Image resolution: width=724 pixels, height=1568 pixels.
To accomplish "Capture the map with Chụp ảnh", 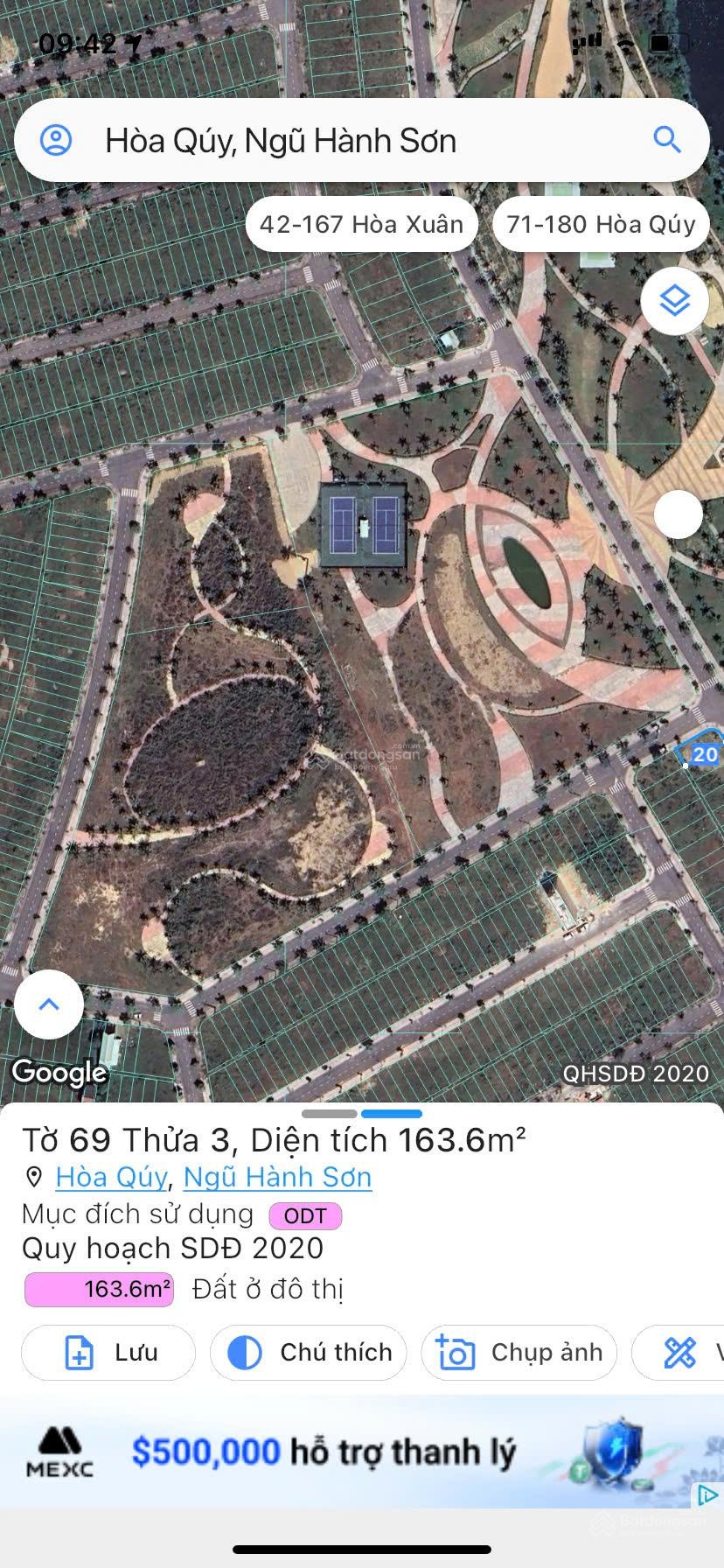I will 519,1353.
